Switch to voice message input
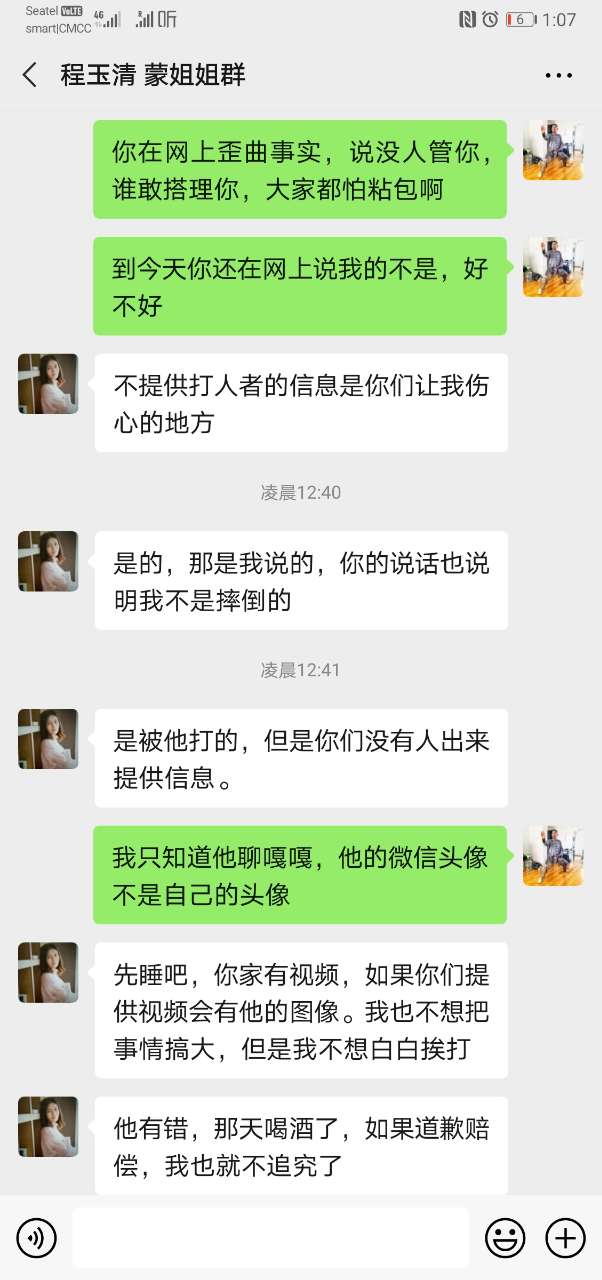The height and width of the screenshot is (1280, 602). [x=37, y=1238]
